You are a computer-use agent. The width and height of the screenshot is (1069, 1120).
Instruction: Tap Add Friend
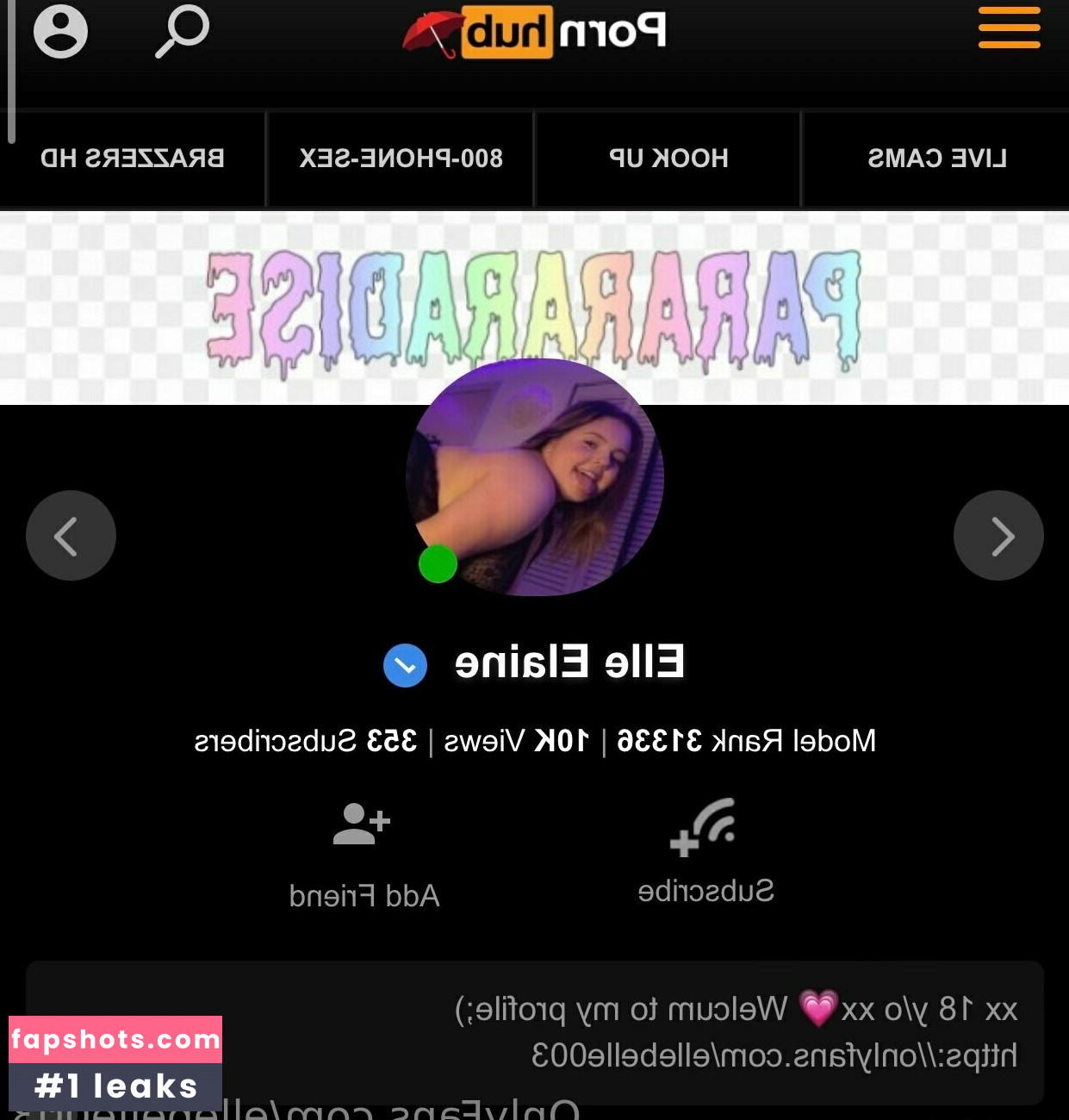[363, 853]
